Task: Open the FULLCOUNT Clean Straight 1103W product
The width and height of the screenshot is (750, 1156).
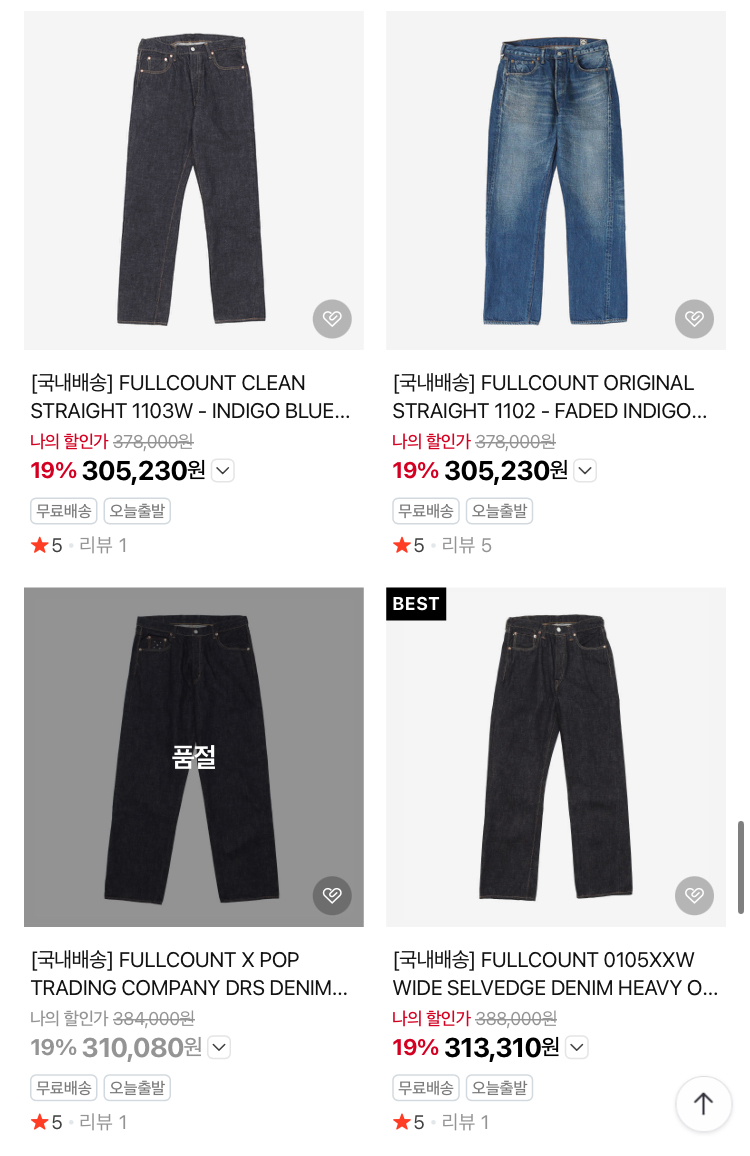Action: coord(193,180)
